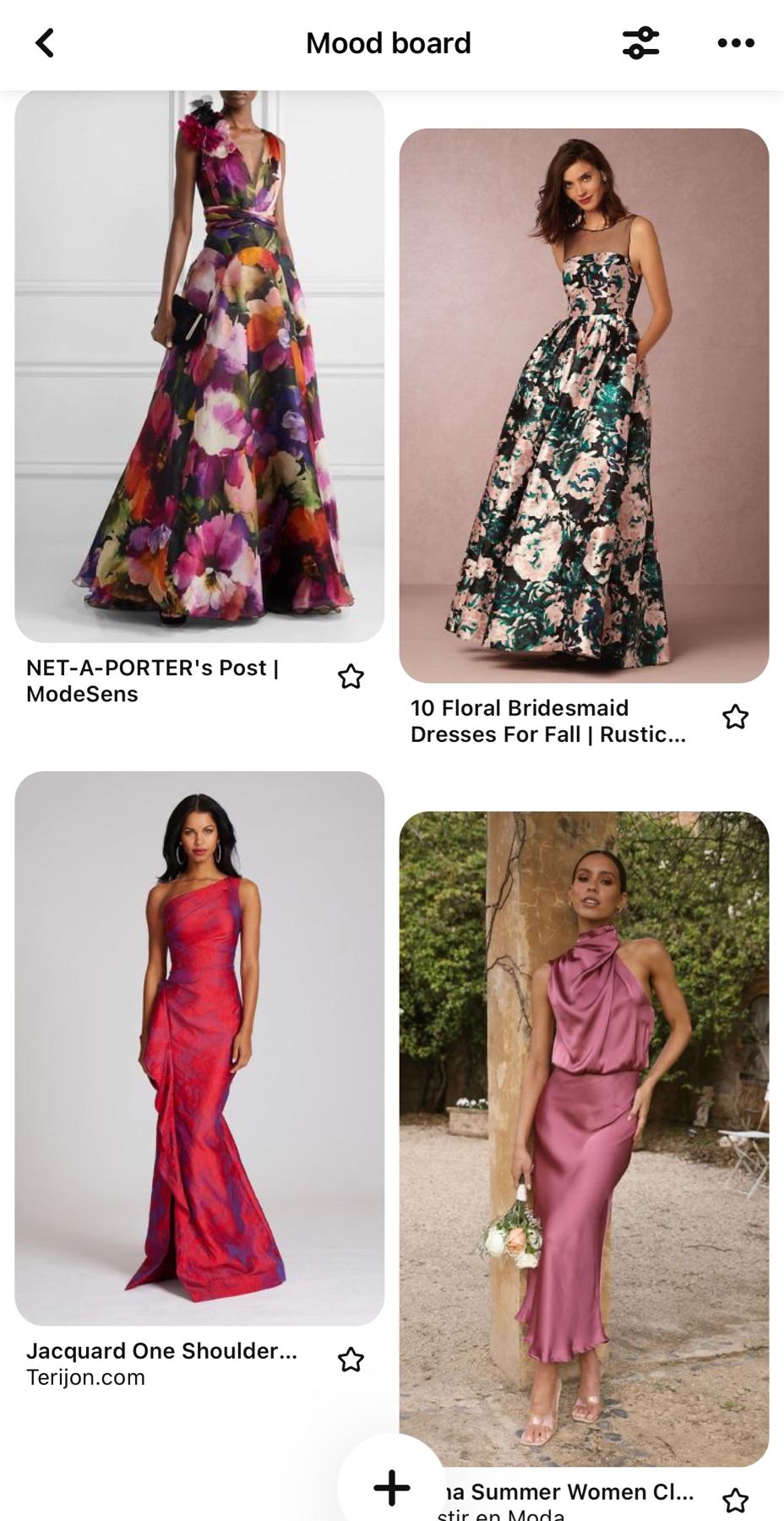
Task: Star the Summer Women pin
Action: 735,1501
